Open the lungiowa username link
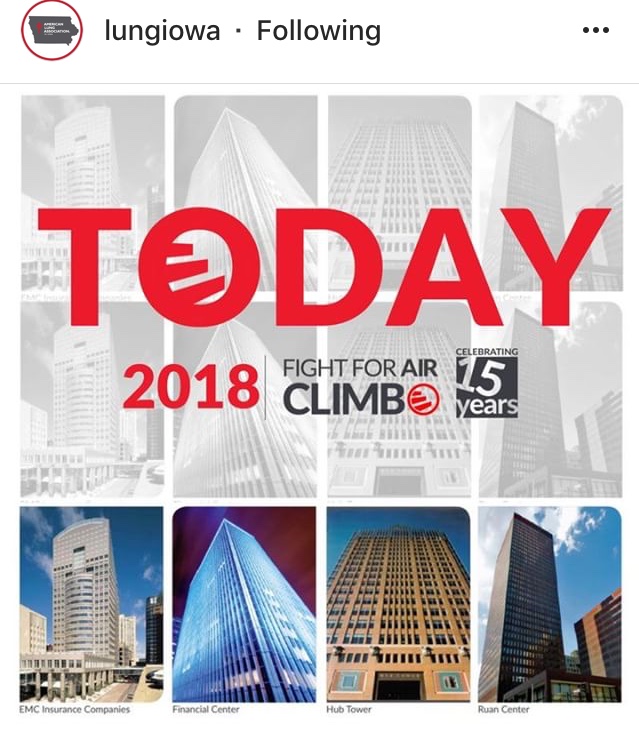 (162, 31)
